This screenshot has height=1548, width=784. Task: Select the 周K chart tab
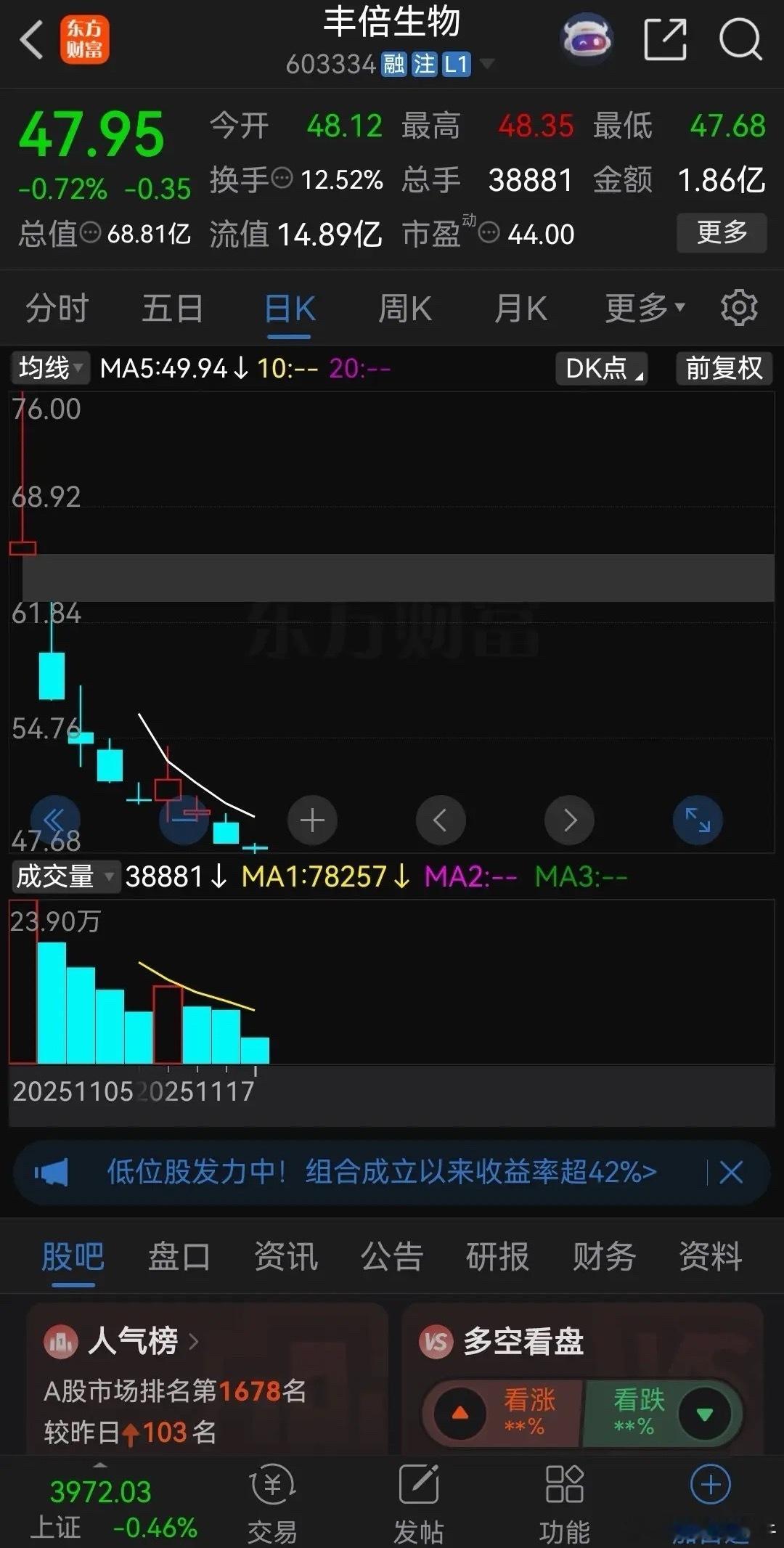tap(404, 309)
